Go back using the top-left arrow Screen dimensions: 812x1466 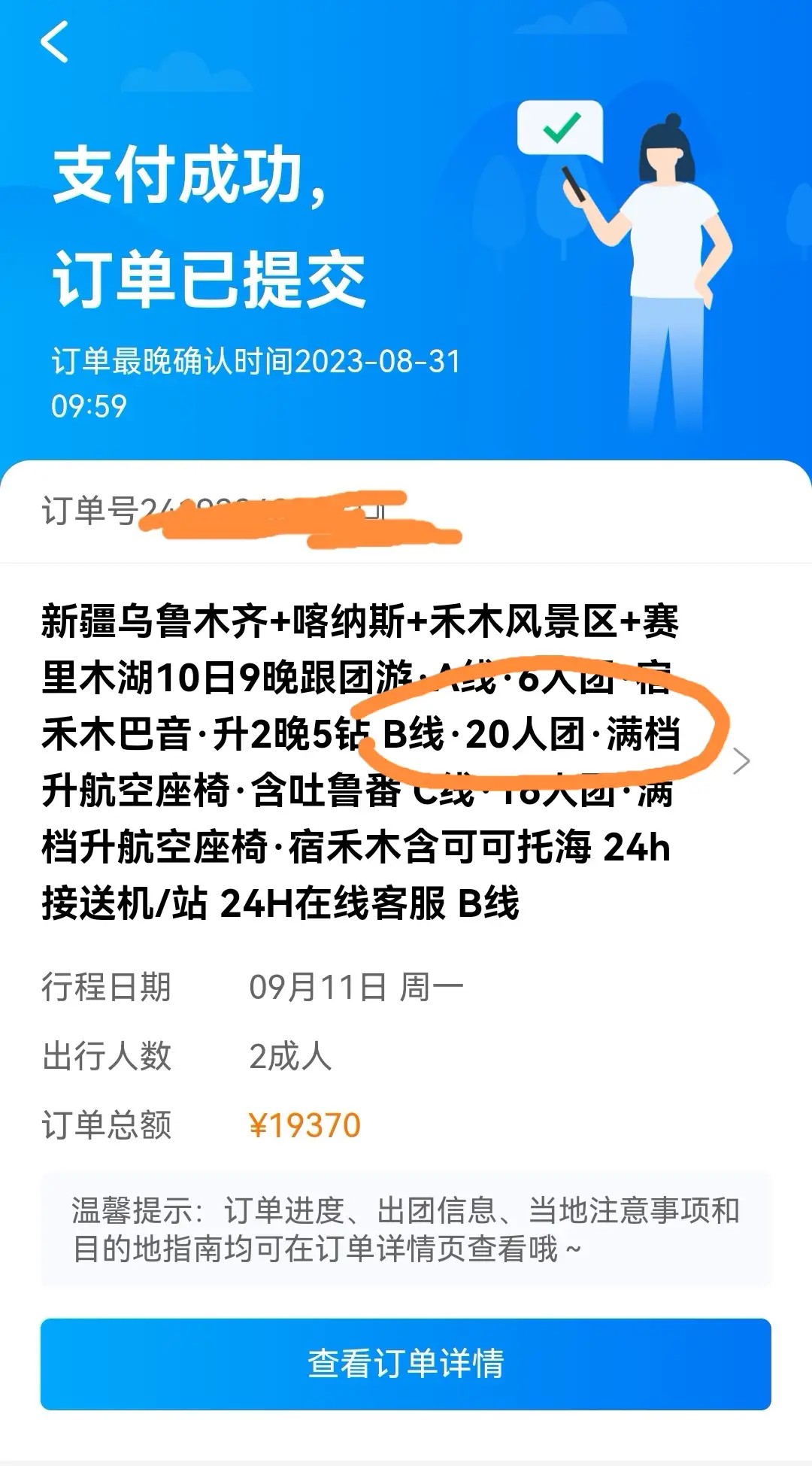55,41
